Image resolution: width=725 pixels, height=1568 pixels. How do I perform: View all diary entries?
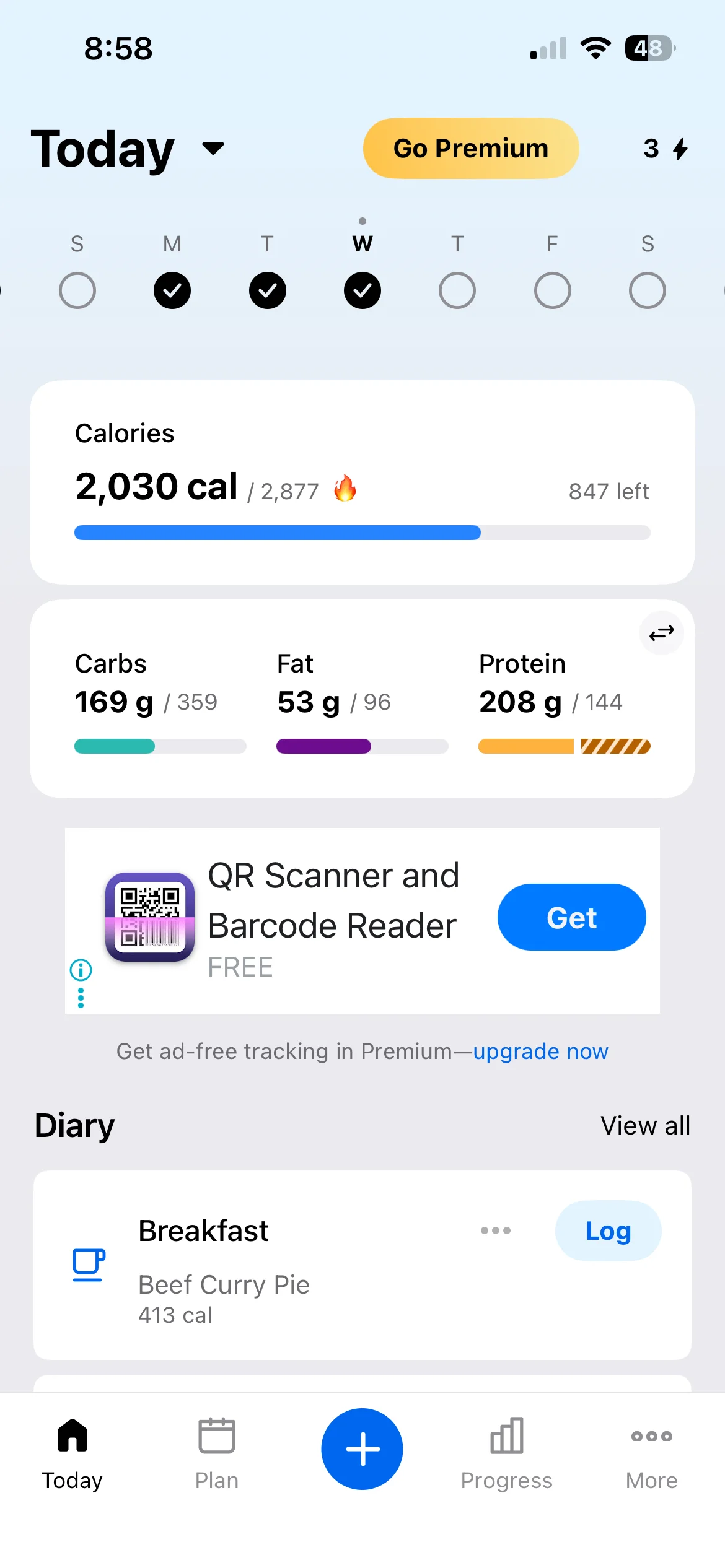pyautogui.click(x=645, y=1126)
